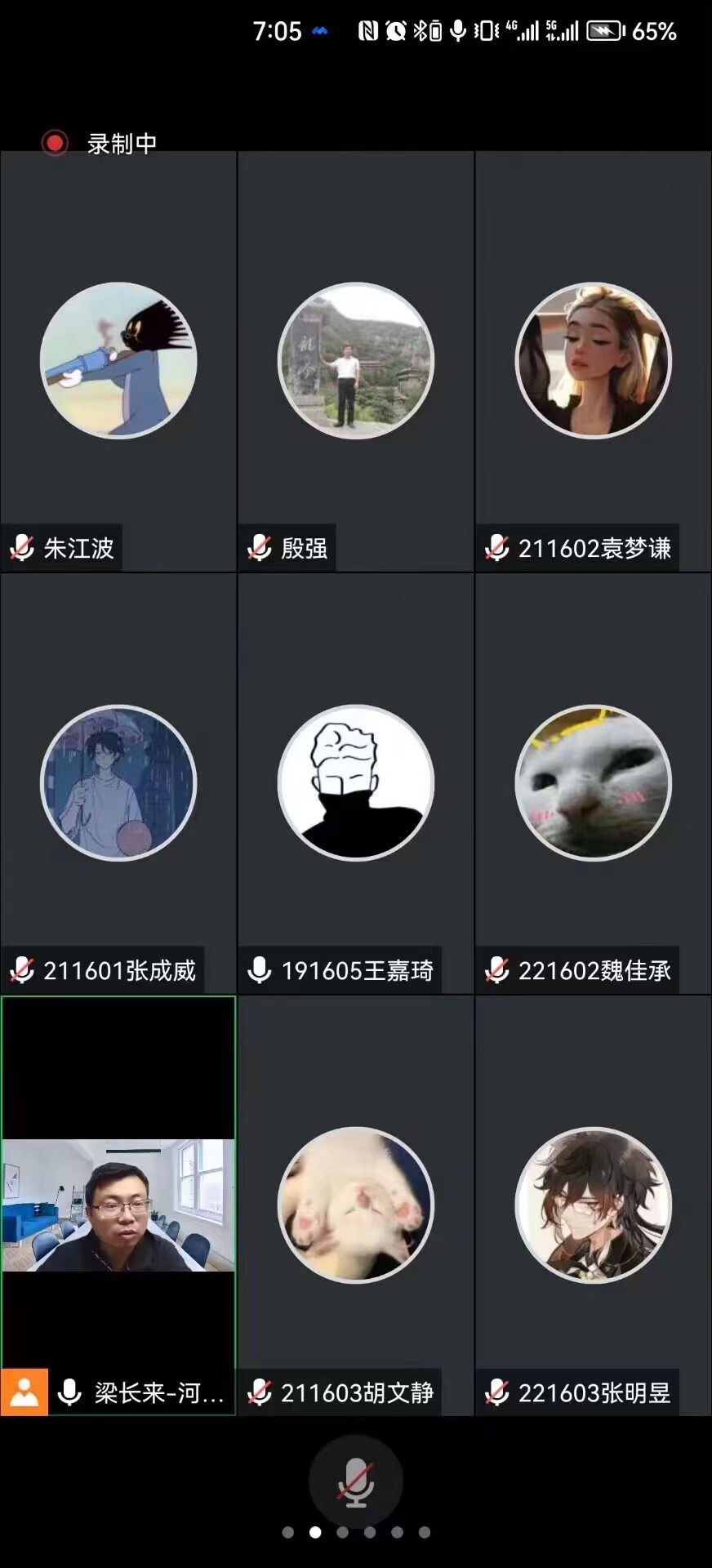Unmute the microphone at the bottom

355,1481
